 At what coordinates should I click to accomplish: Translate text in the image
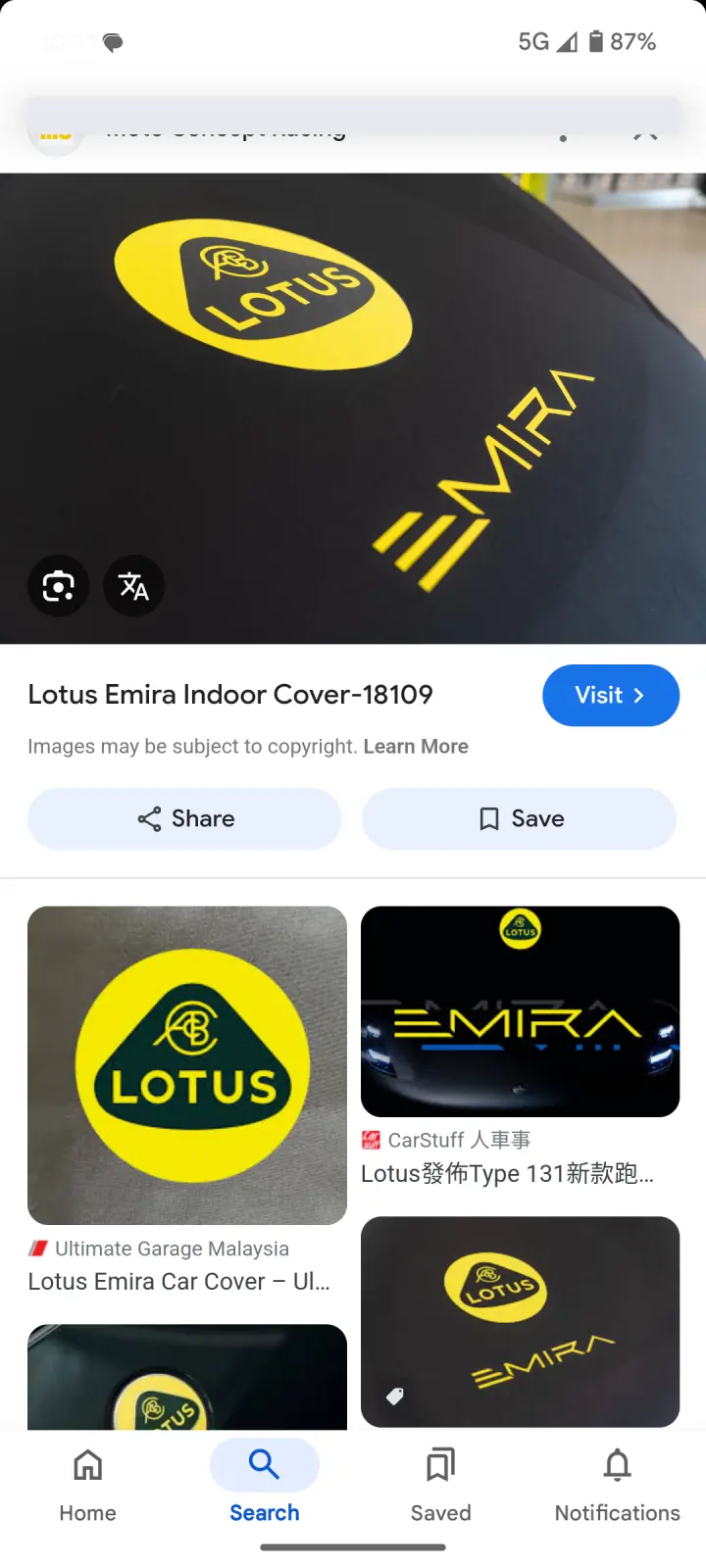point(133,586)
